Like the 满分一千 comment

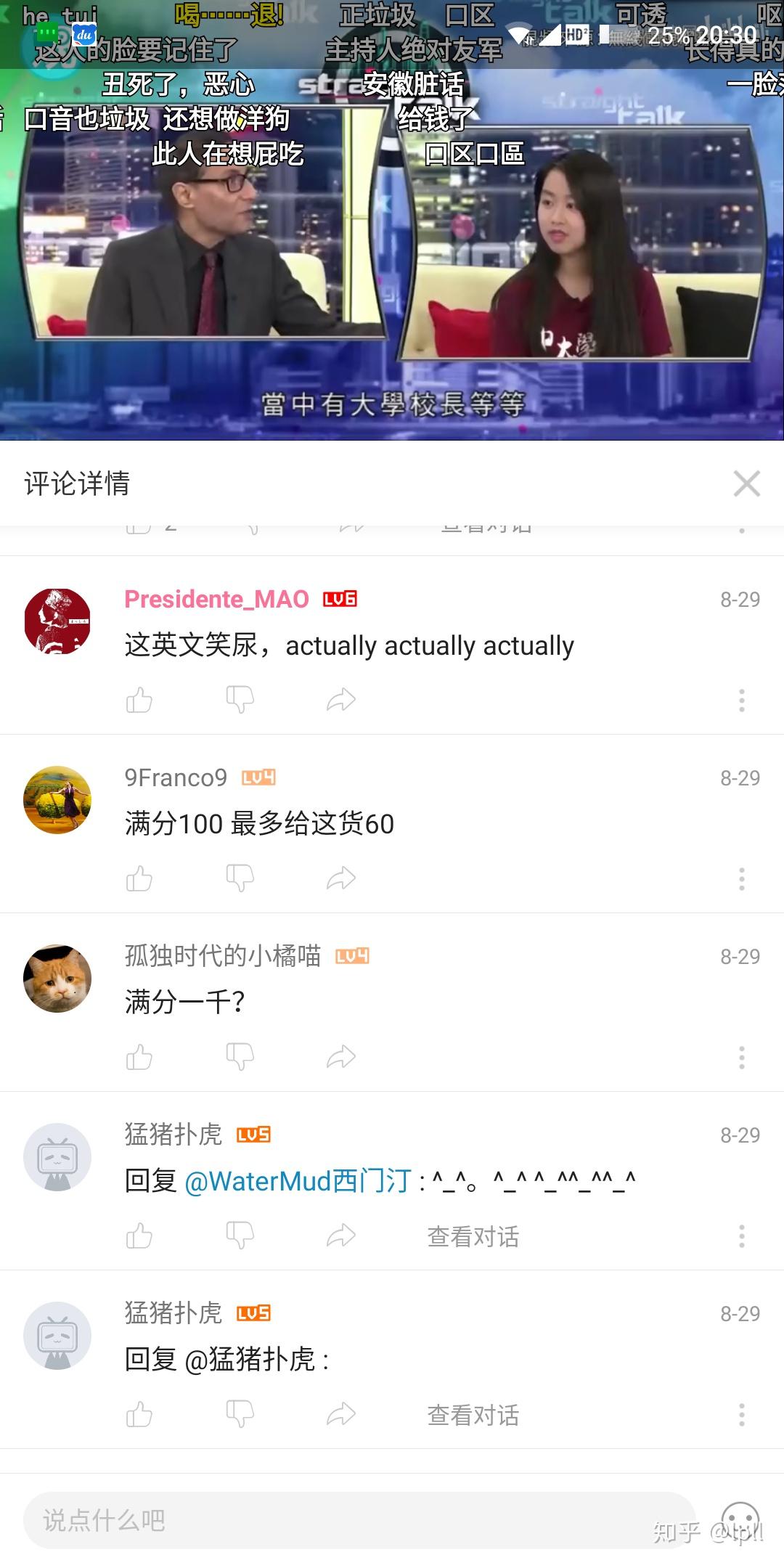pos(139,1058)
